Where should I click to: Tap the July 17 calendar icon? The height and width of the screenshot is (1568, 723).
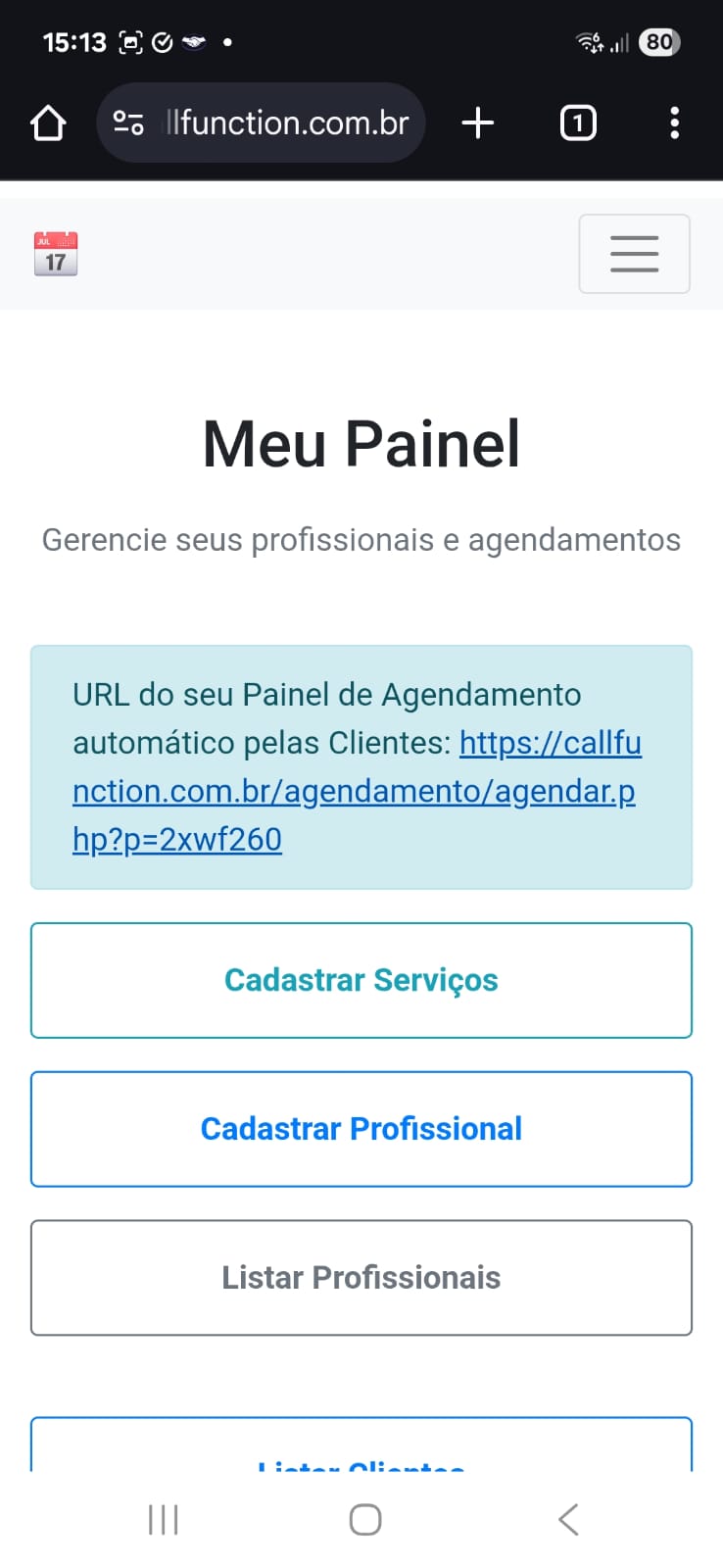[56, 254]
